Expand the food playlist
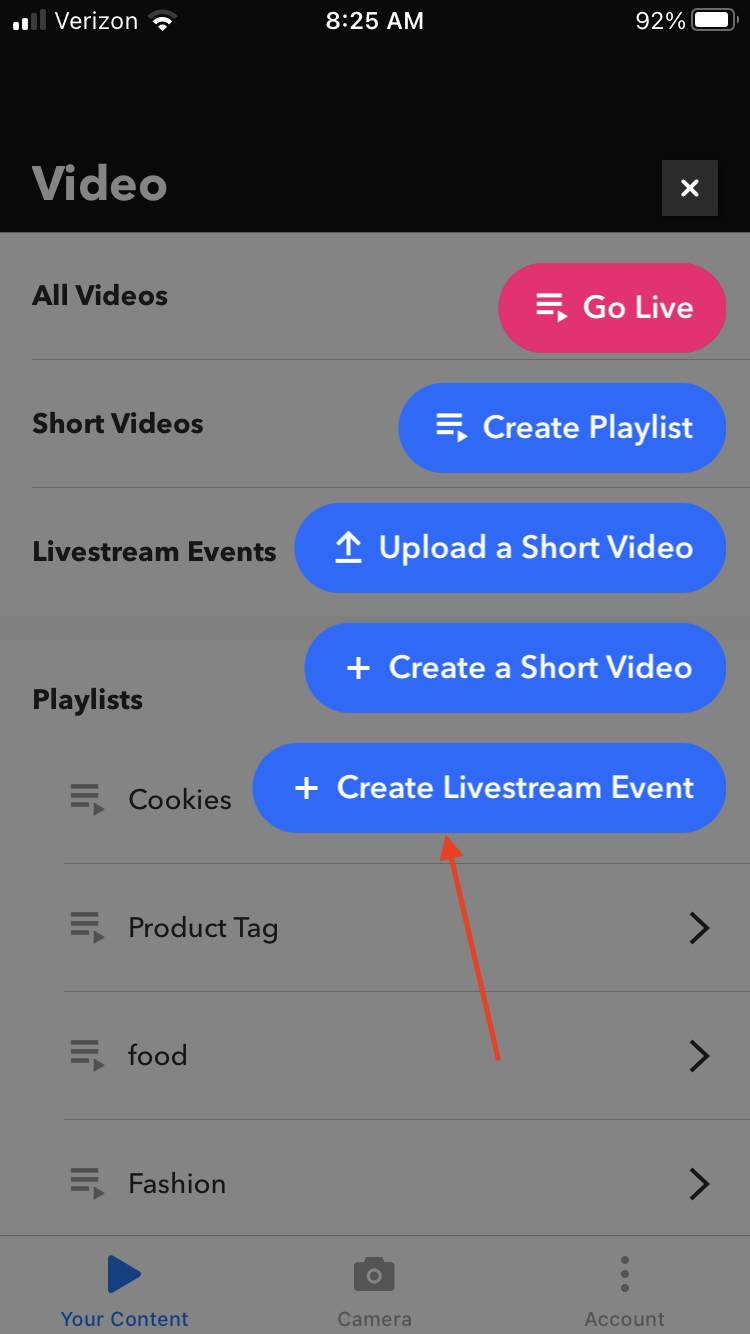This screenshot has height=1334, width=750. (700, 1055)
